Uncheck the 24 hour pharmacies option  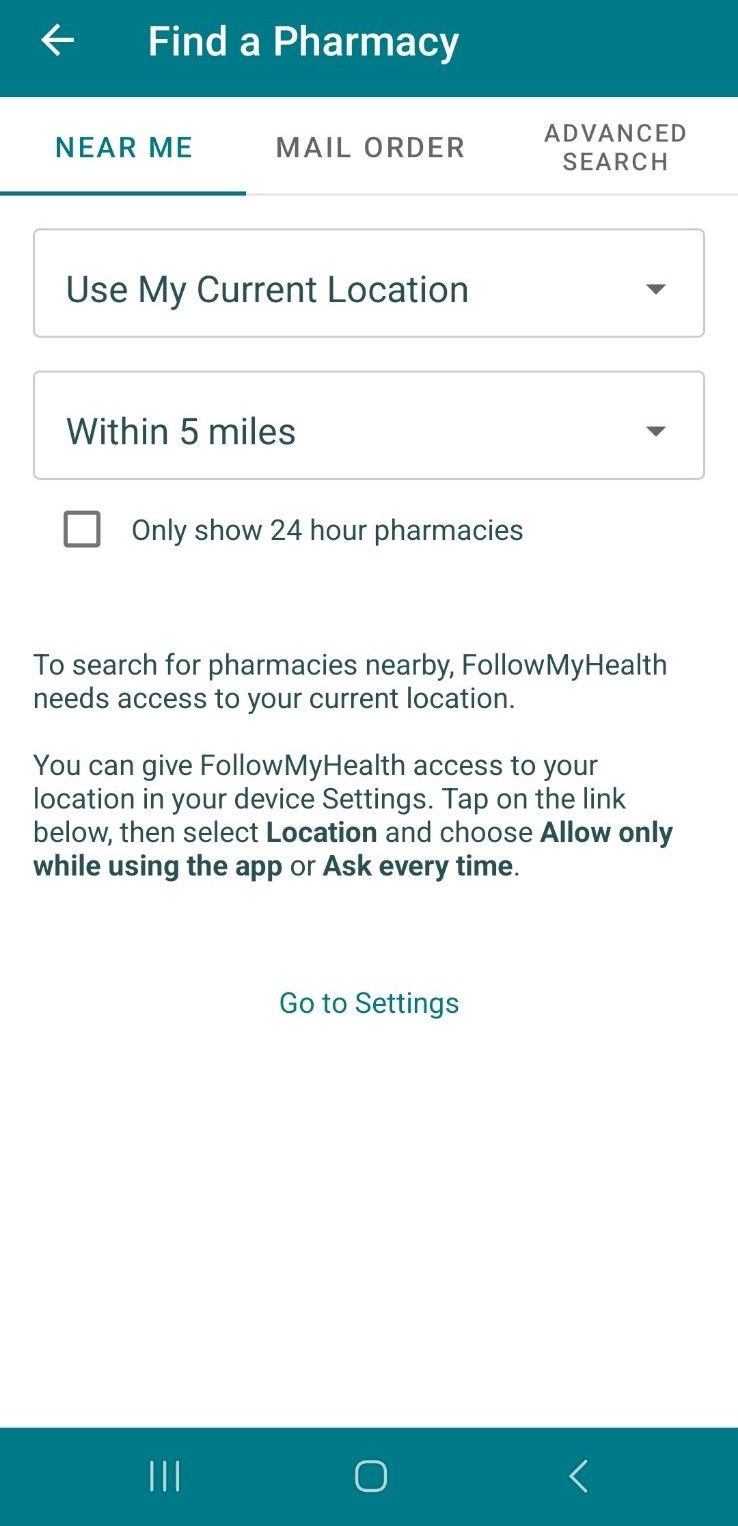82,529
